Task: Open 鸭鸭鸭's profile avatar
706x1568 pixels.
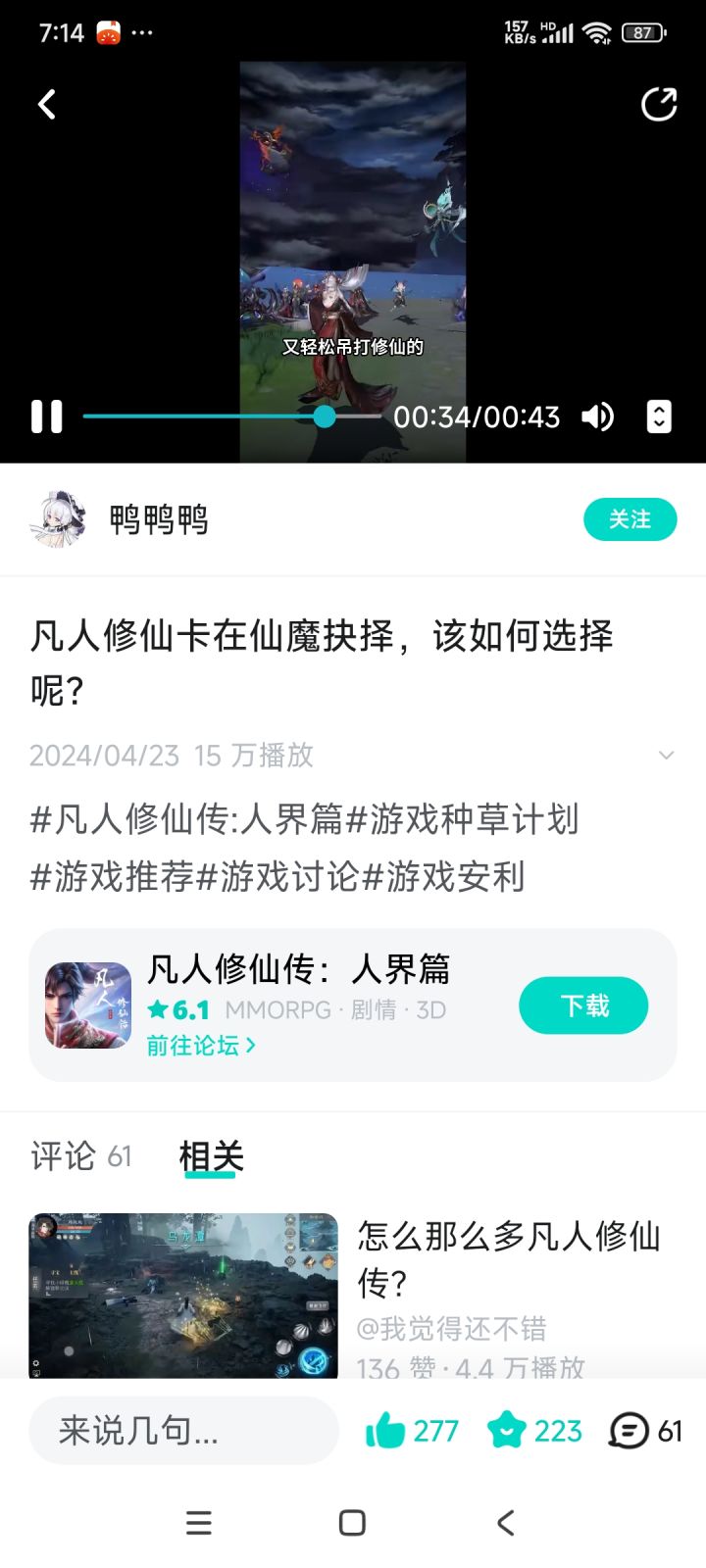Action: click(57, 519)
